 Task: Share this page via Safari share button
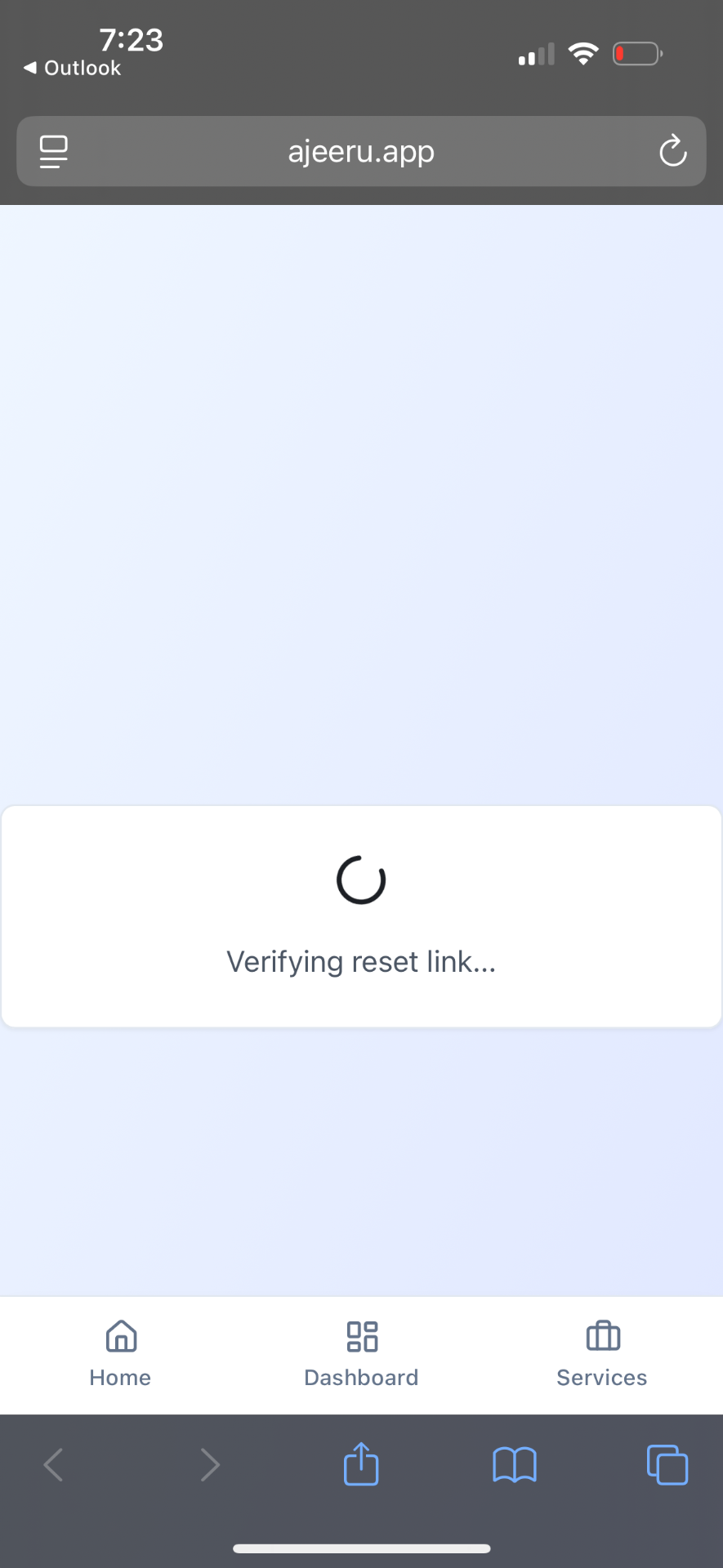pos(361,1464)
